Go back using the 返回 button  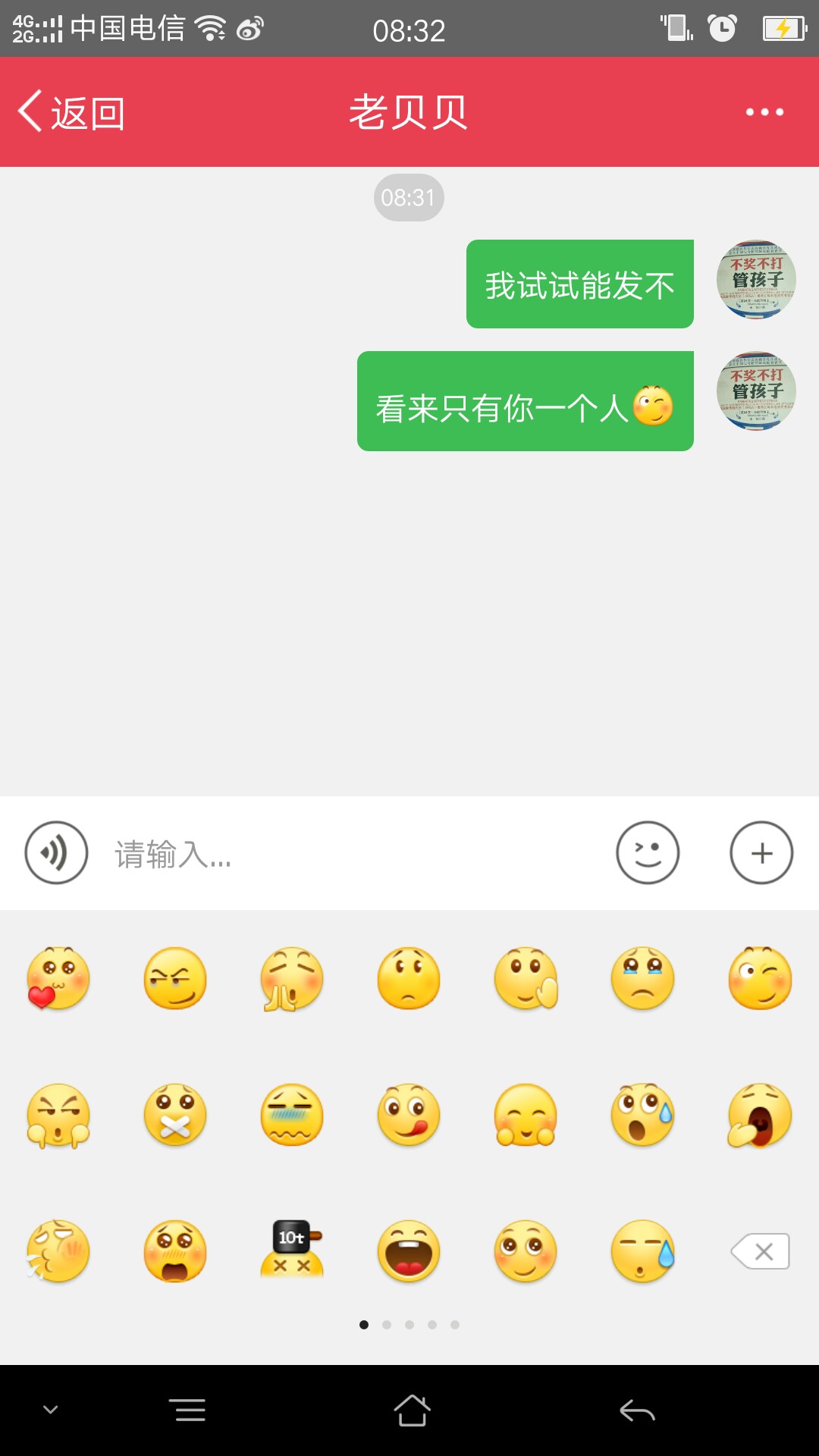72,112
